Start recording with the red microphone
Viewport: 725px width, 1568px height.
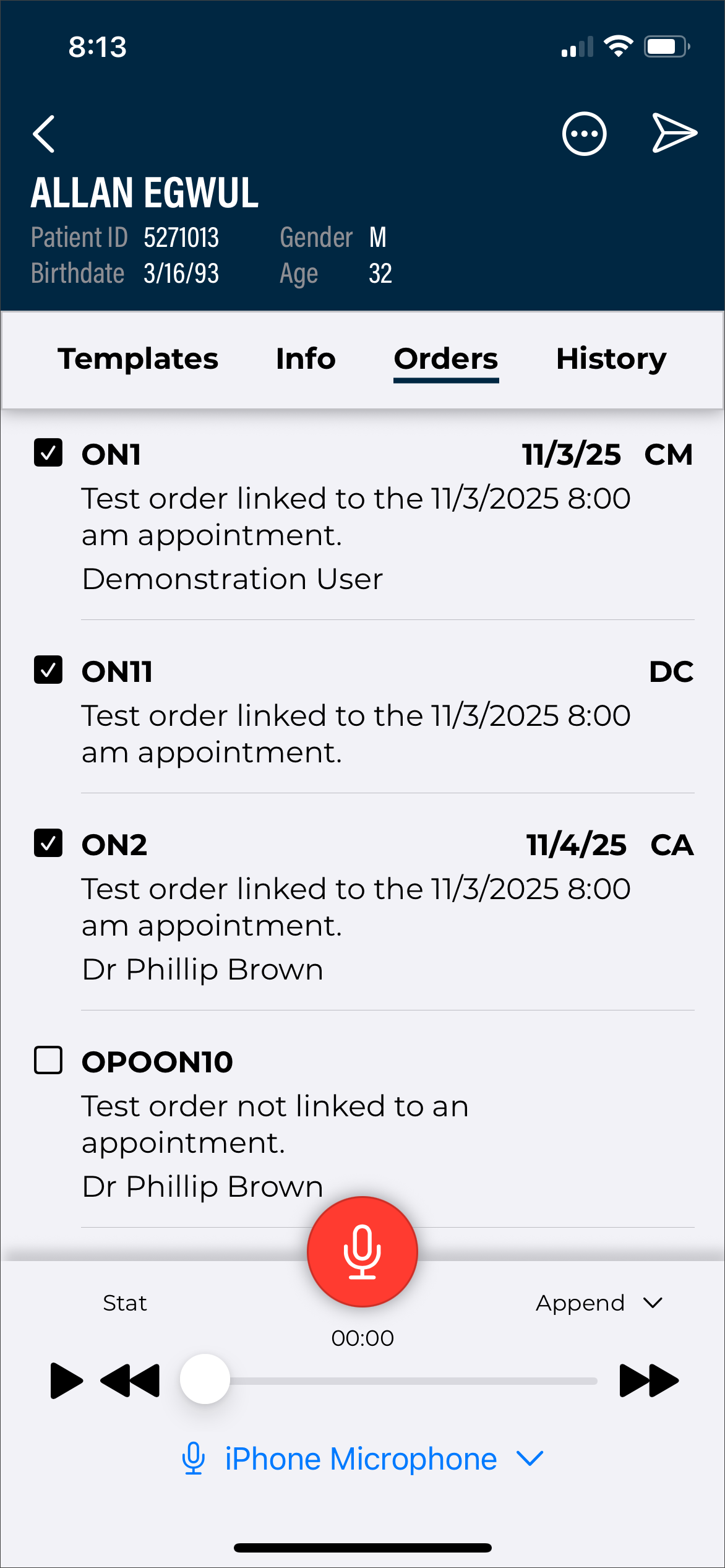pyautogui.click(x=362, y=1251)
